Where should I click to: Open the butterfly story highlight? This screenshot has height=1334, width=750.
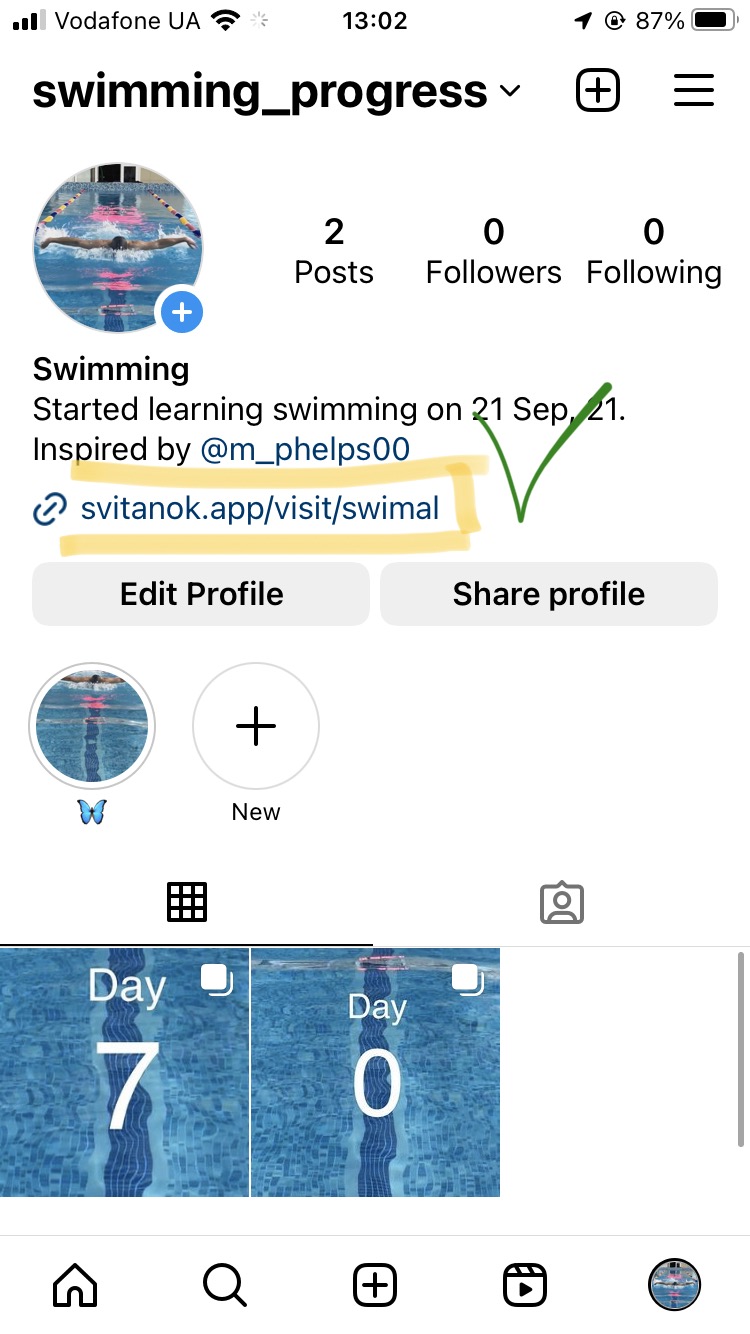(91, 727)
